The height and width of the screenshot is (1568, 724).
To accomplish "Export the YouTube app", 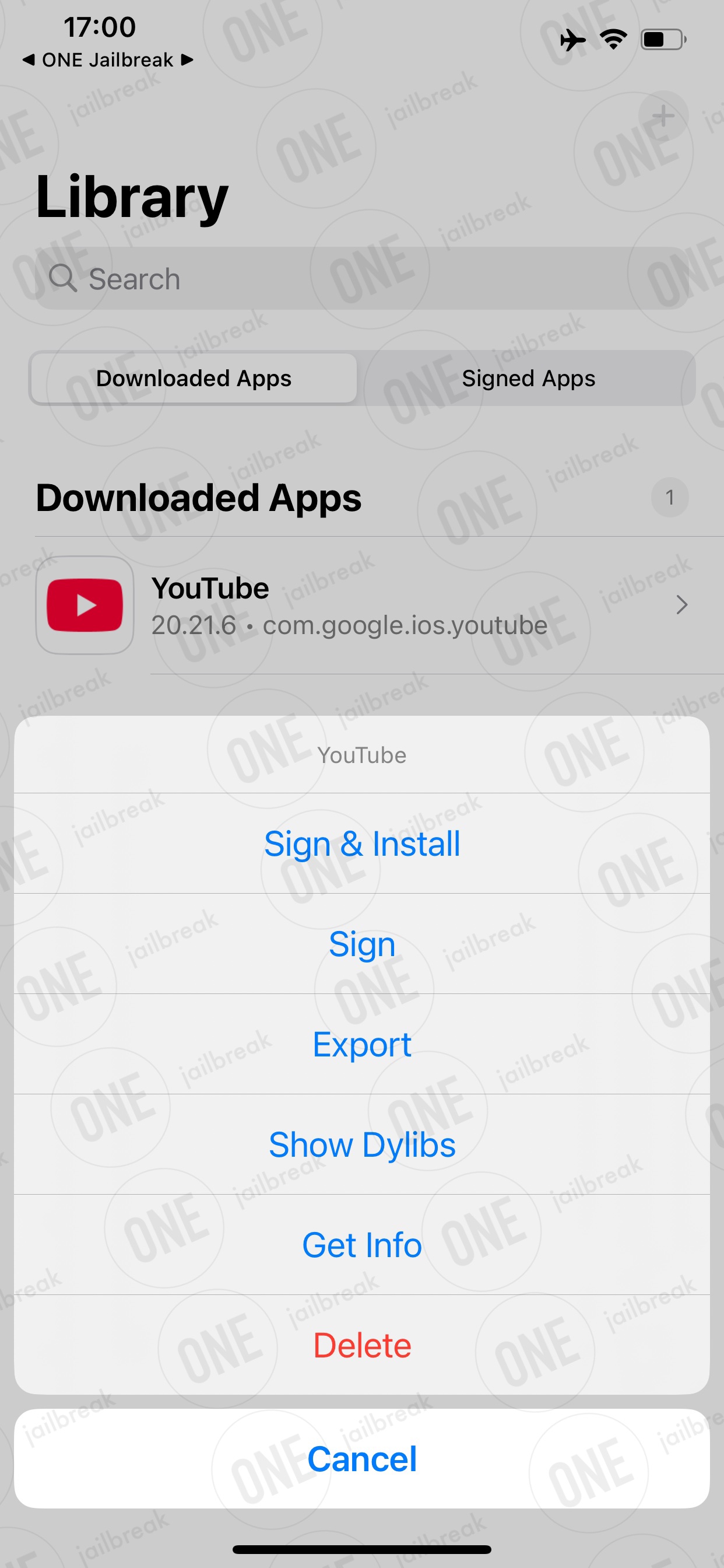I will point(362,1045).
